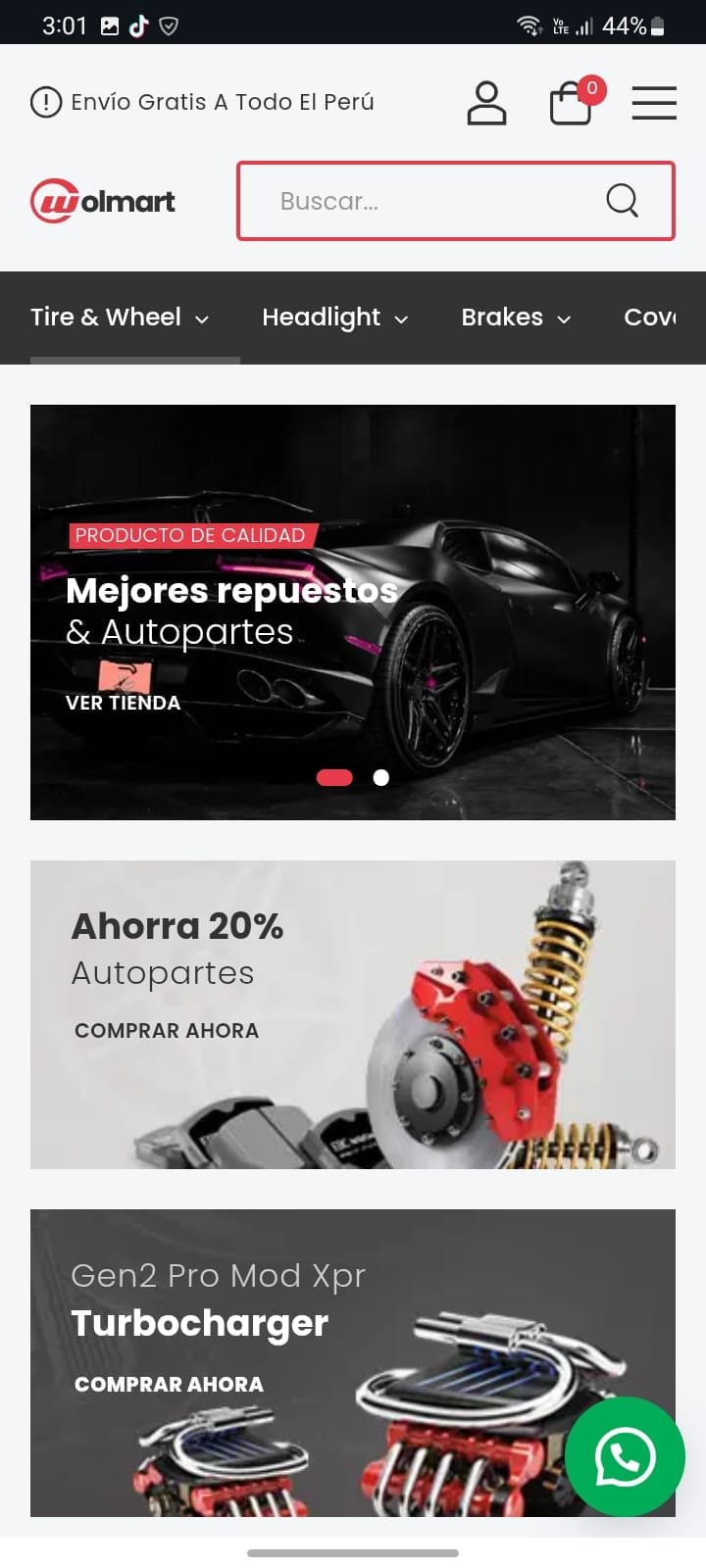Open the hamburger navigation menu
The image size is (706, 1568).
(x=654, y=103)
